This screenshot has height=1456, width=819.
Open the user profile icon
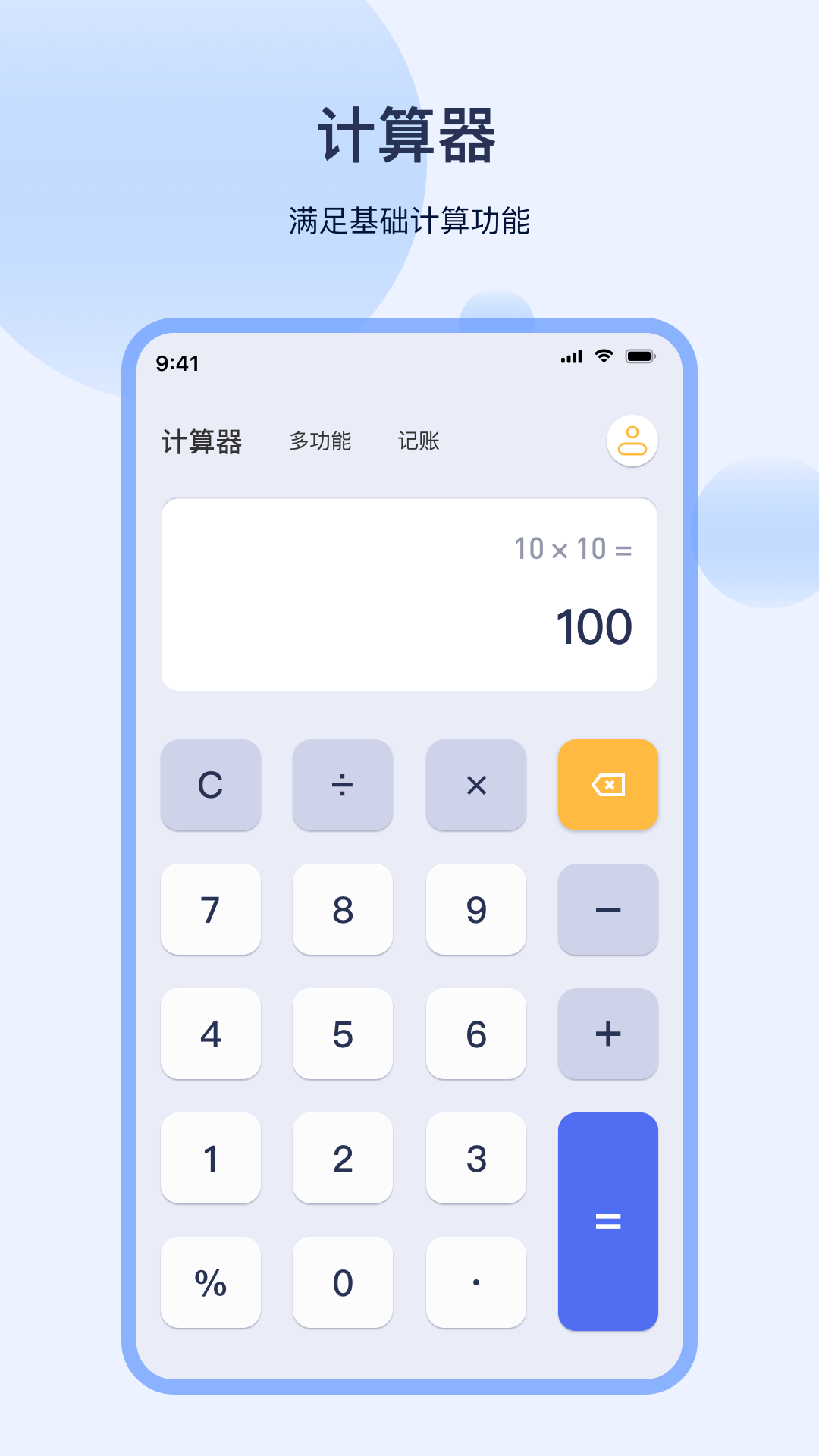click(x=632, y=441)
